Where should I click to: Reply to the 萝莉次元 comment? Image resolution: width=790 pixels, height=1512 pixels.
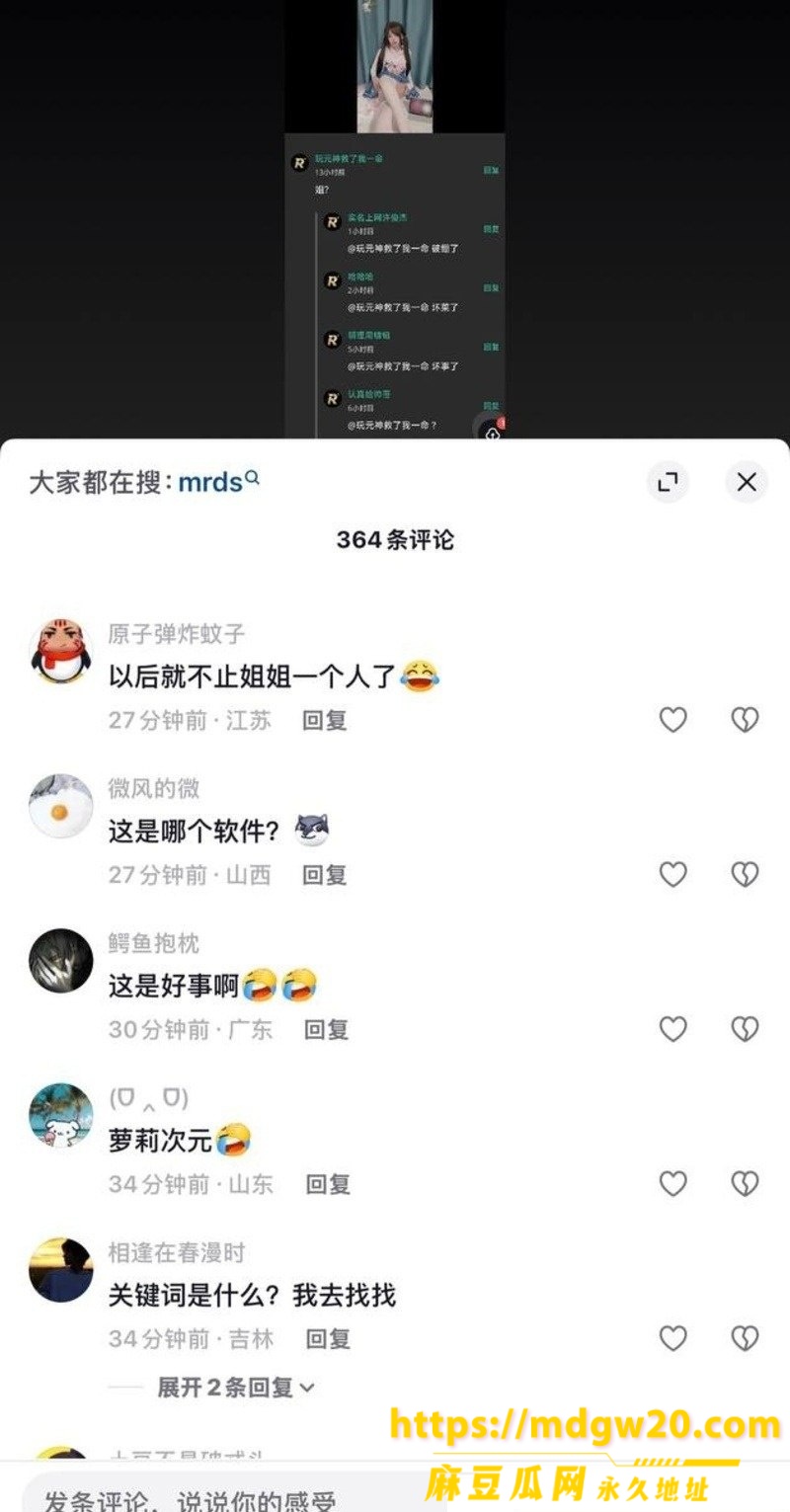coord(328,1183)
